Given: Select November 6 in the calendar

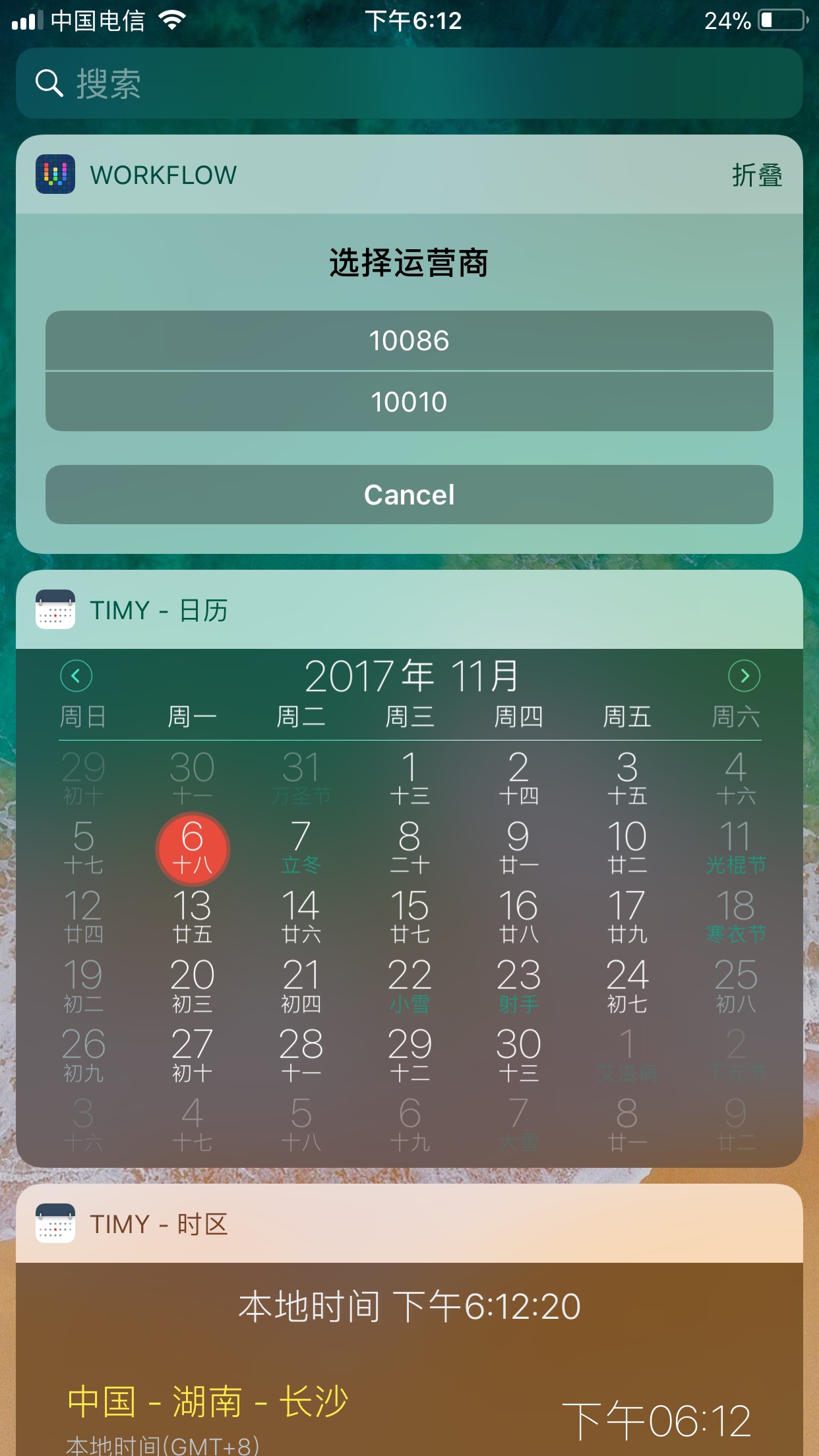Looking at the screenshot, I should click(x=192, y=848).
